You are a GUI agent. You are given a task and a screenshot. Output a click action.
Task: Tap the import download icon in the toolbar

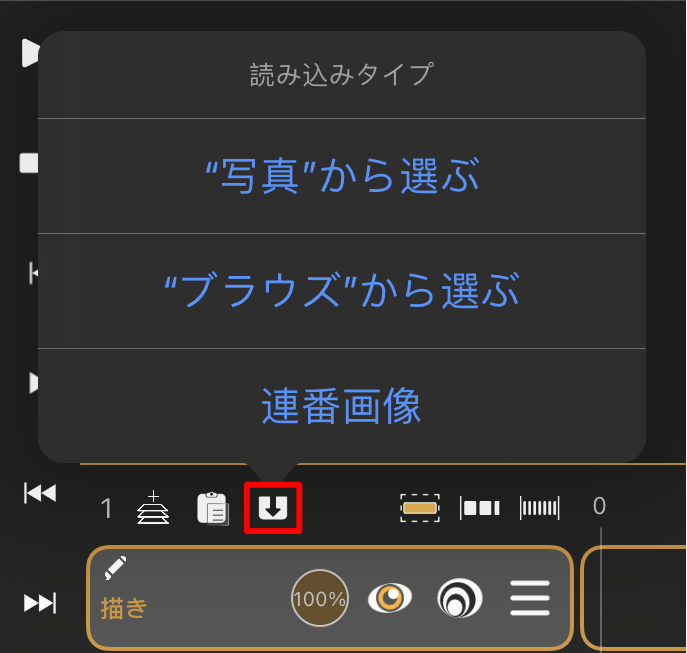point(273,508)
